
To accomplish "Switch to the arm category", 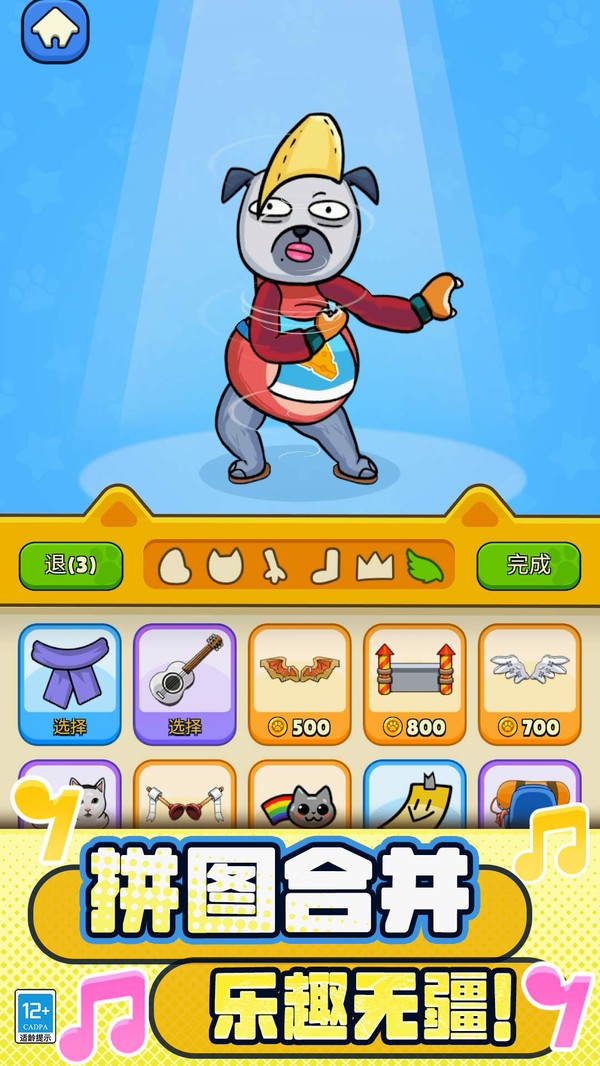I will (x=275, y=566).
